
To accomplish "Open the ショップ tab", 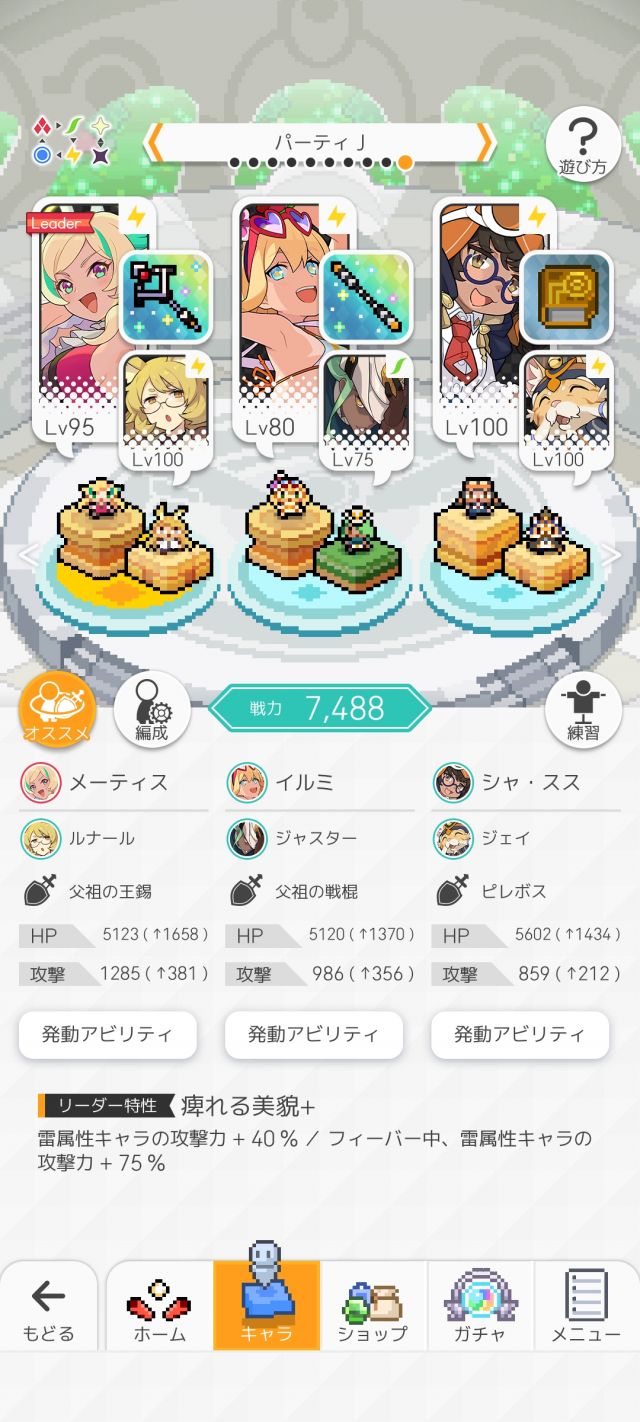I will (373, 1308).
